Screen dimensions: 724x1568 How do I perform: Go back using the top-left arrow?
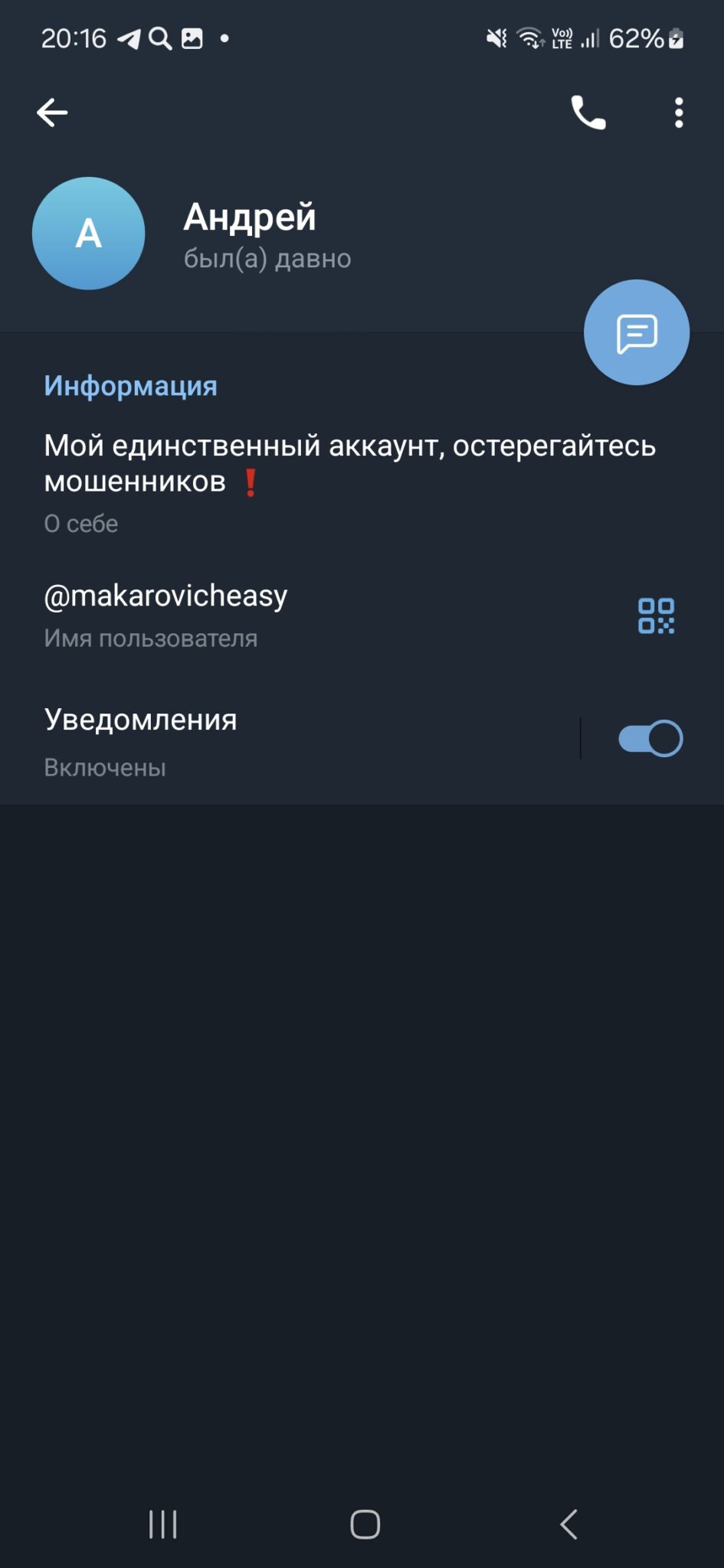(52, 113)
